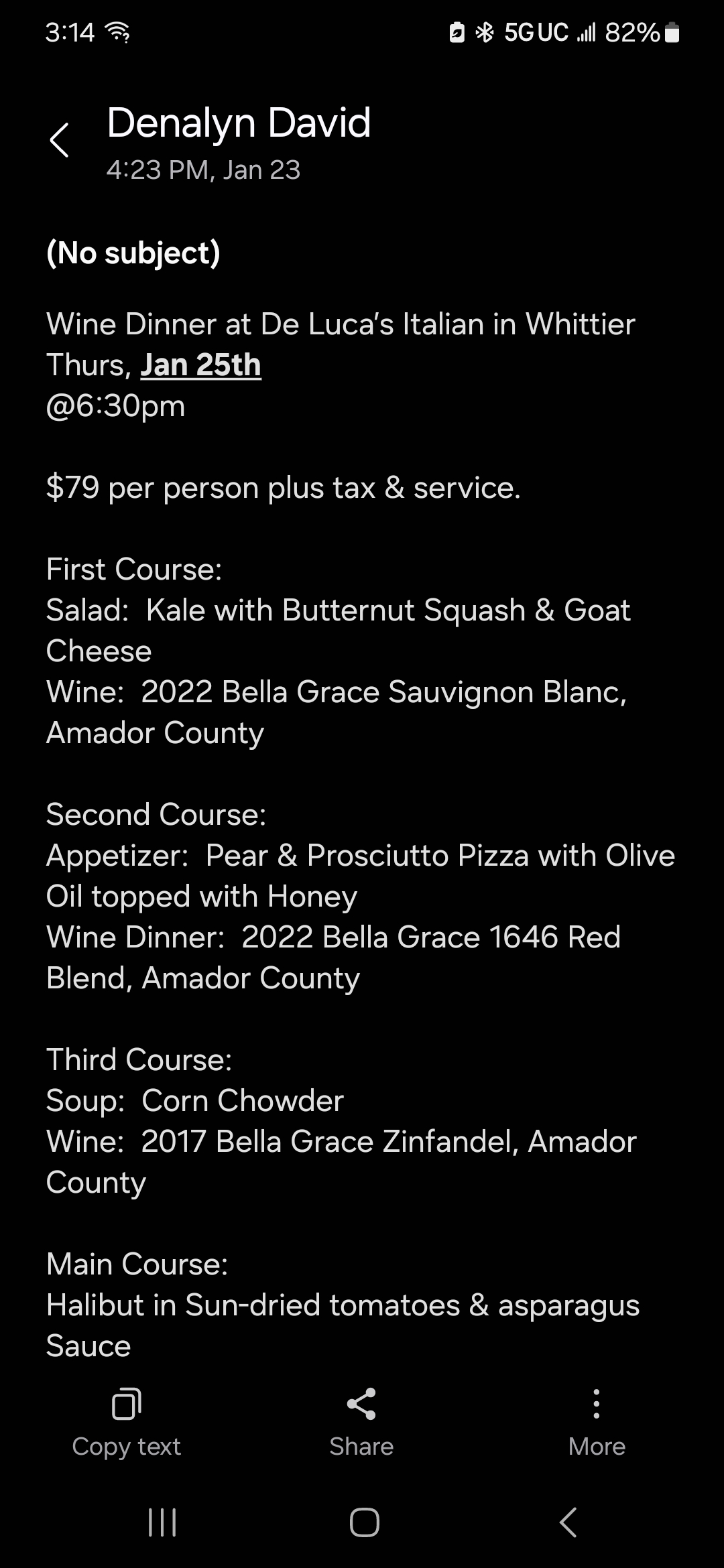The width and height of the screenshot is (724, 1568).
Task: Go to the home screen
Action: (x=364, y=1522)
